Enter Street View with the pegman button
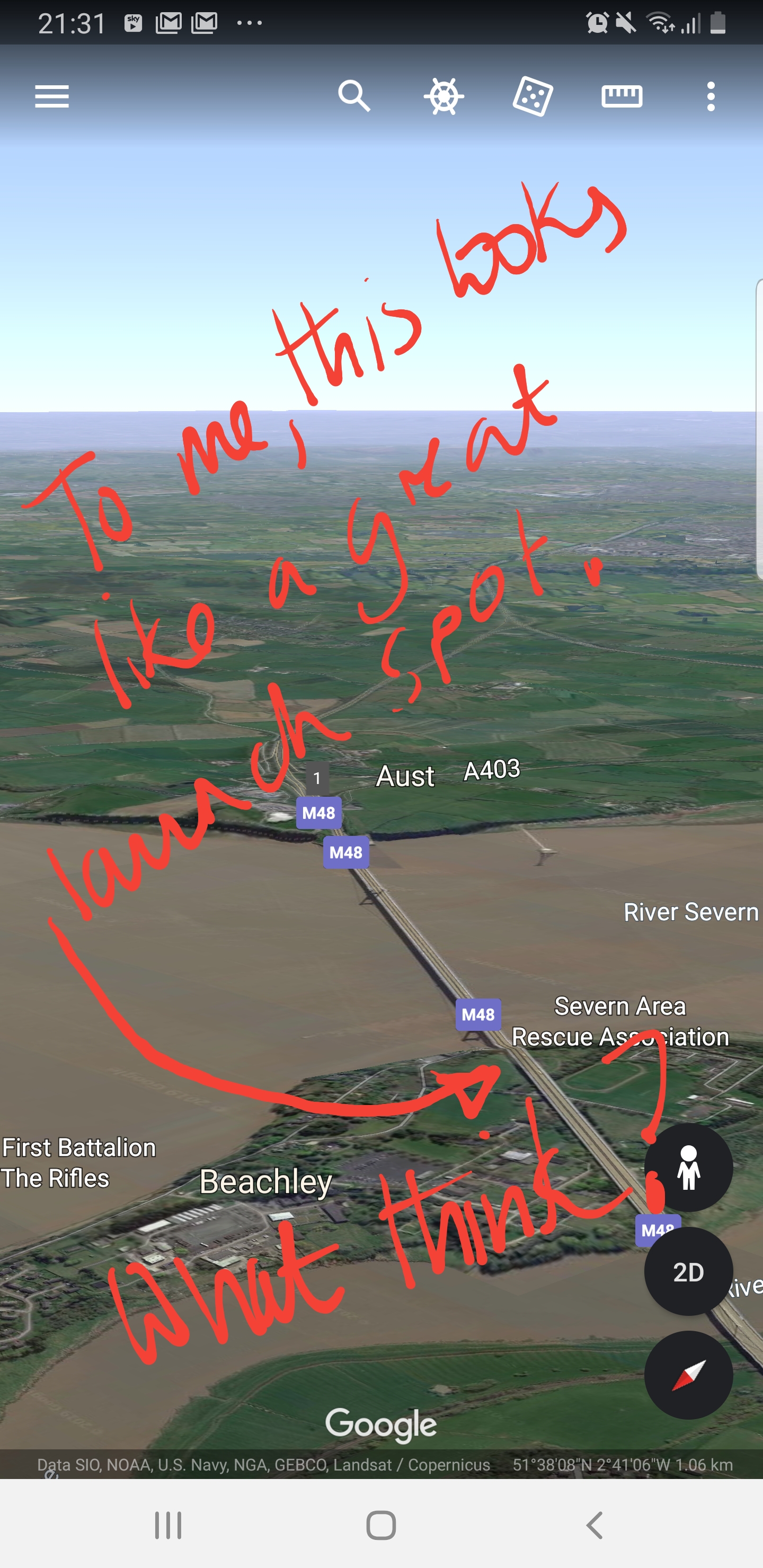763x1568 pixels. 689,1168
